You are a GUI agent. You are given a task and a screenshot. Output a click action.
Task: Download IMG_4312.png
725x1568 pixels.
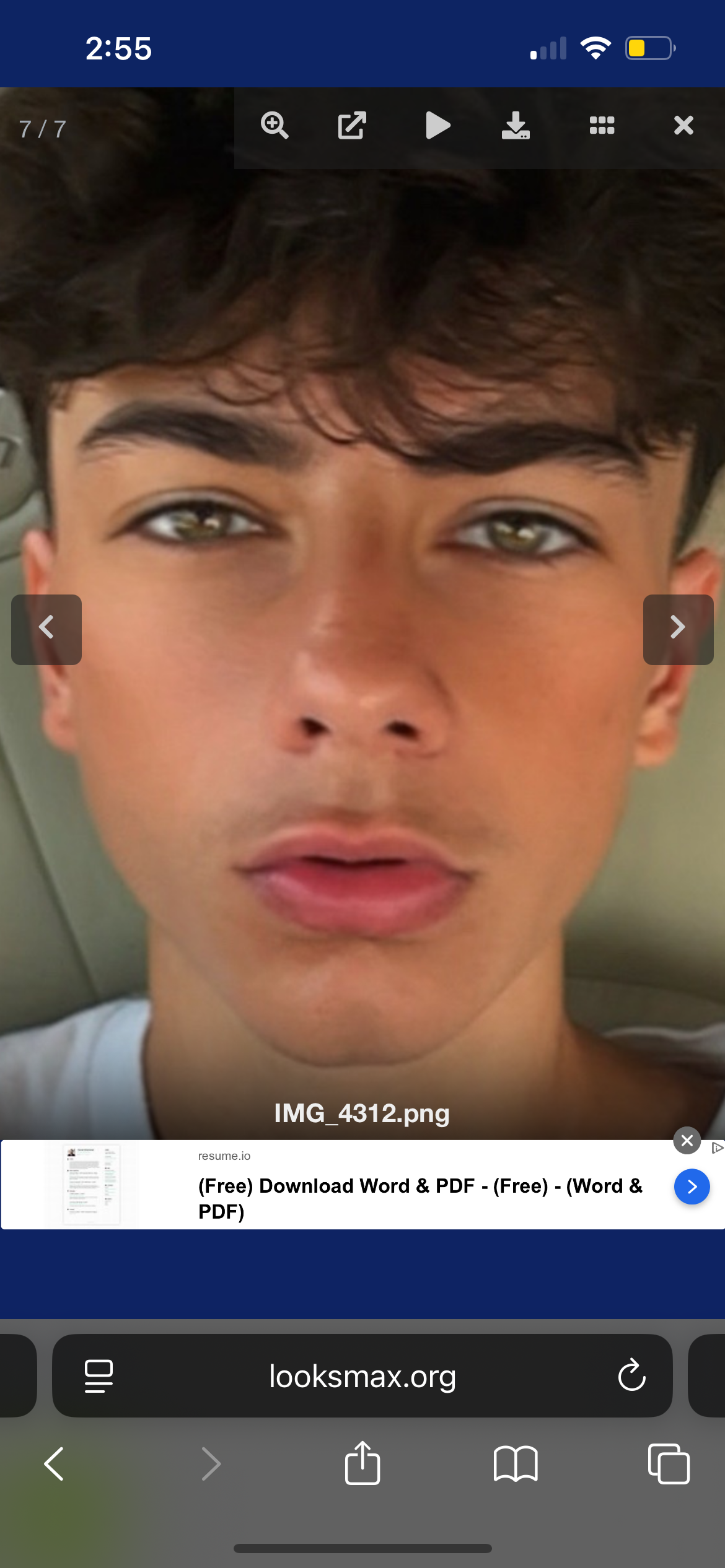click(516, 126)
